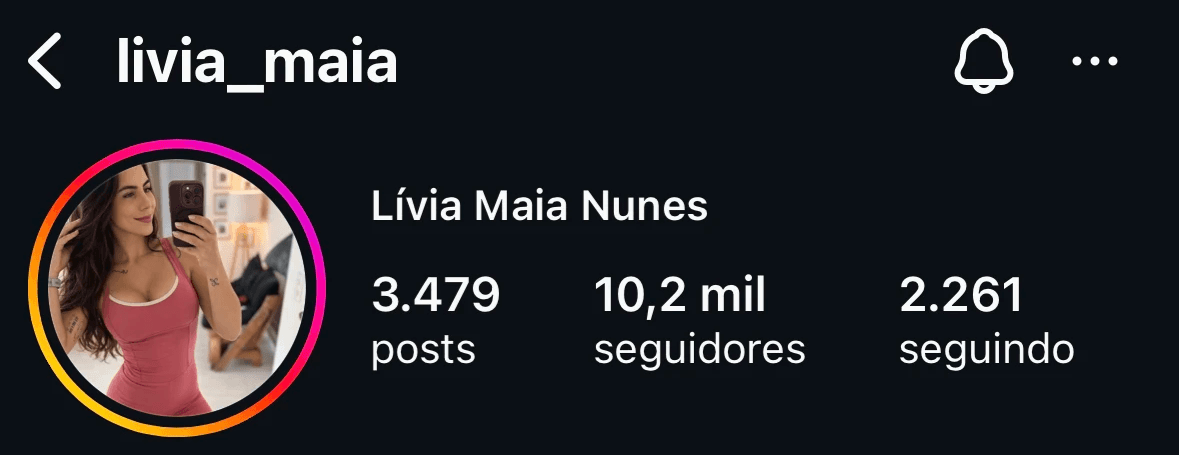Show the 2.261 seguindo list

[x=986, y=320]
